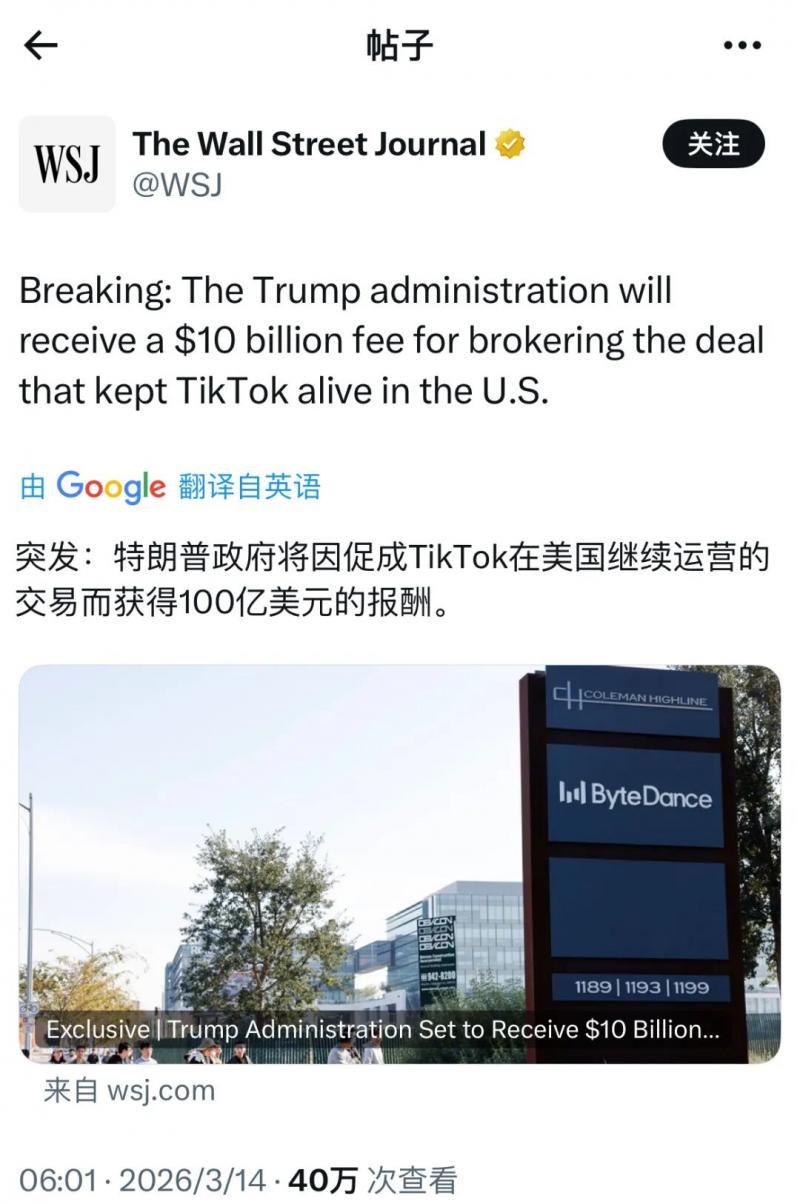This screenshot has height=1204, width=800.
Task: Open the wsj.com article card about ByteDance
Action: point(399,863)
